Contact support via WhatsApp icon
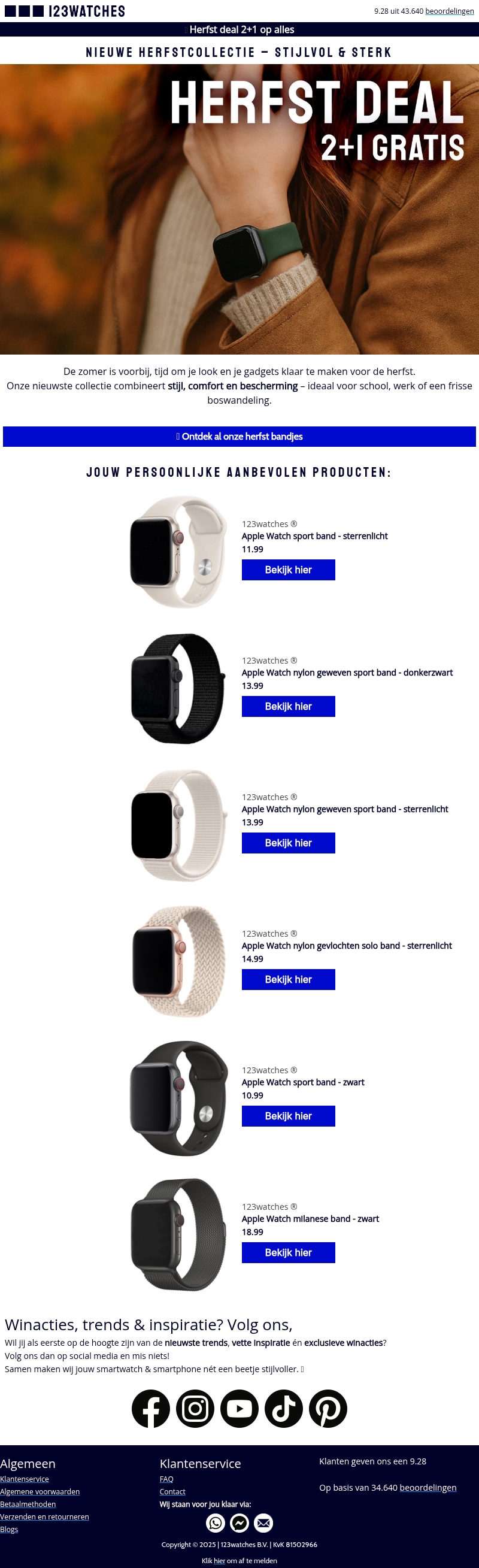 216,1523
